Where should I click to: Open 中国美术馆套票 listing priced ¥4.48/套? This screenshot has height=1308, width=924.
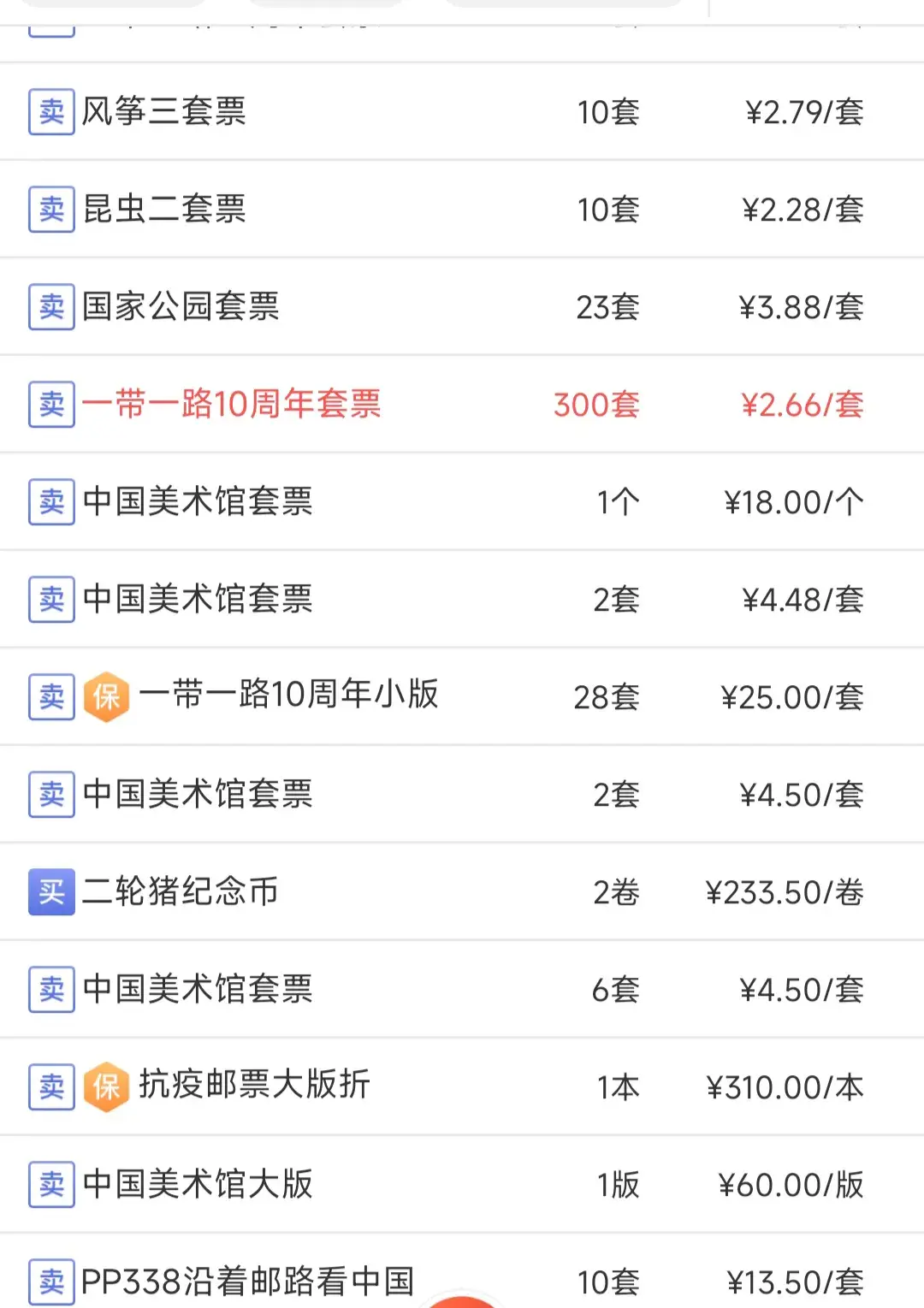198,599
